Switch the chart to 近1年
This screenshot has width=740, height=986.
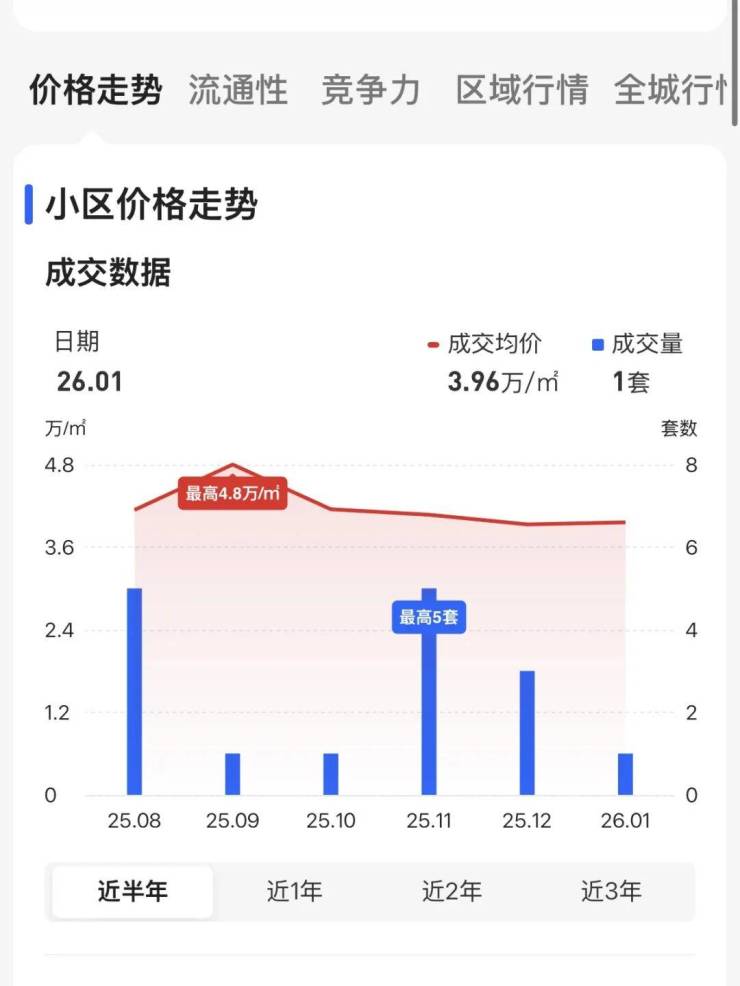click(295, 891)
